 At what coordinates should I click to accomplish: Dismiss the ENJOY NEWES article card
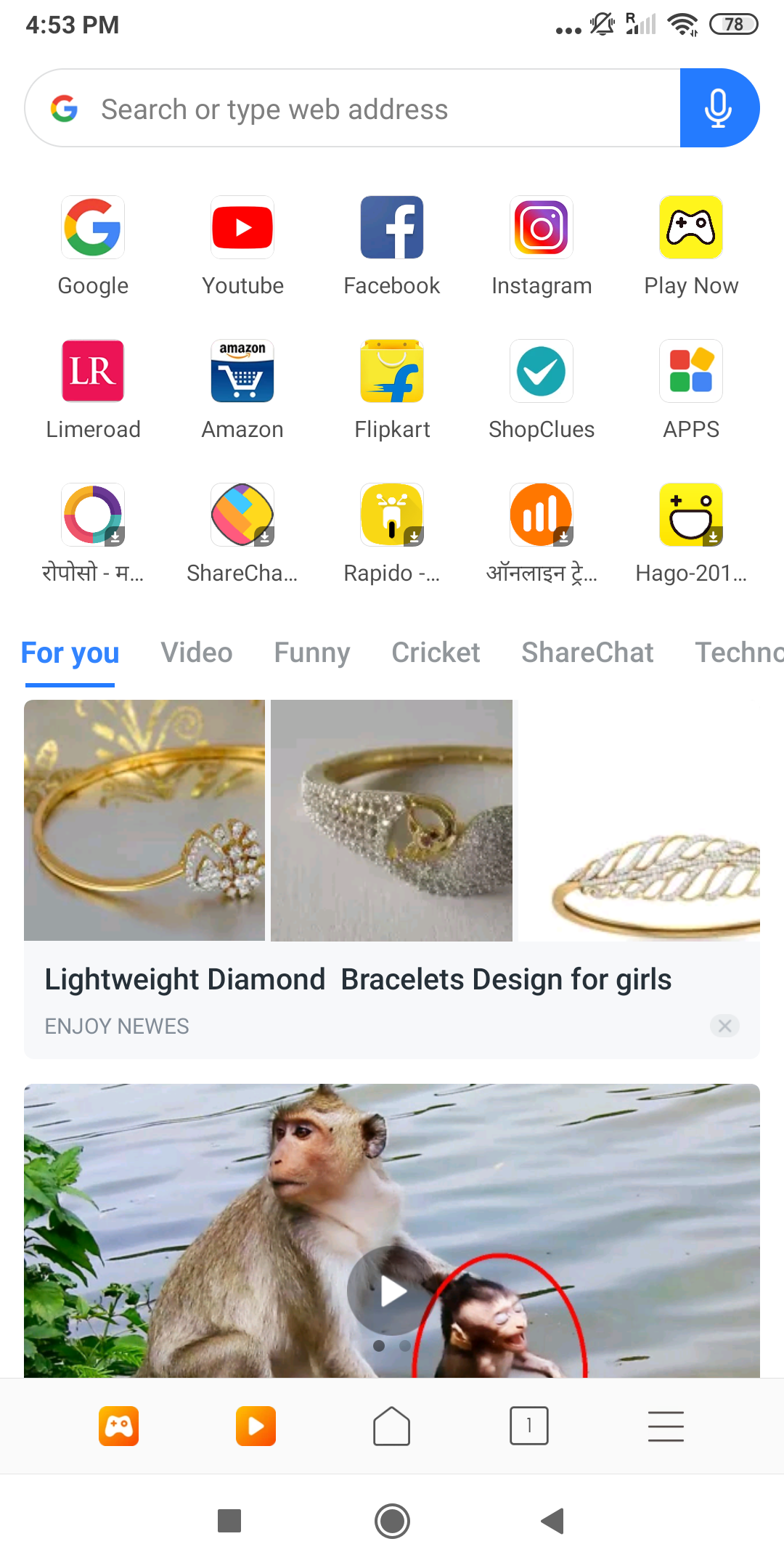tap(724, 1026)
